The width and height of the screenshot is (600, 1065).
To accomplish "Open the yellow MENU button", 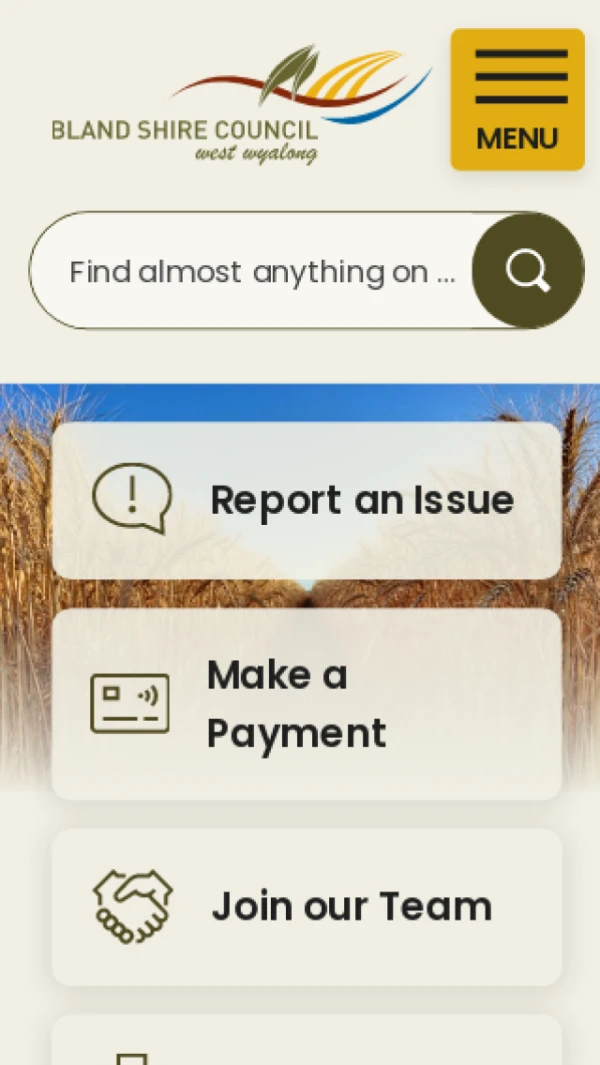I will click(x=517, y=99).
